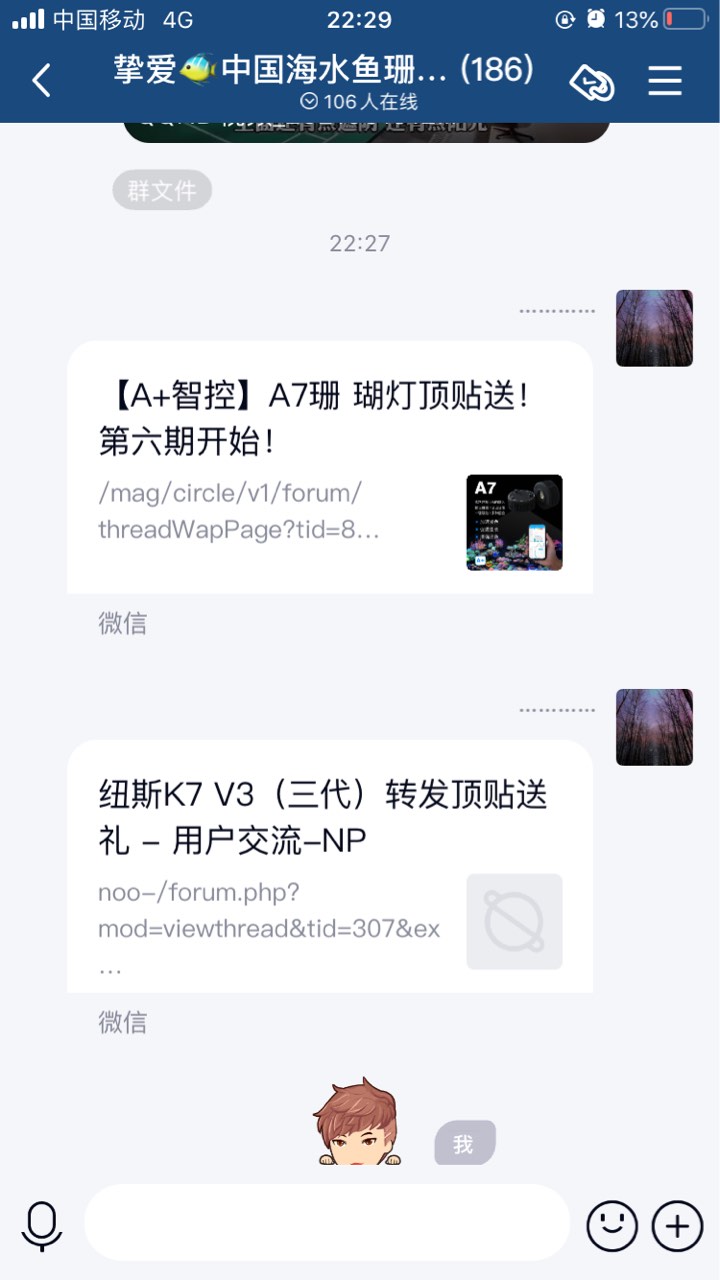Screen dimensions: 720x1280
Task: Open the 纽斯K7 V3 shared link card
Action: pos(330,866)
